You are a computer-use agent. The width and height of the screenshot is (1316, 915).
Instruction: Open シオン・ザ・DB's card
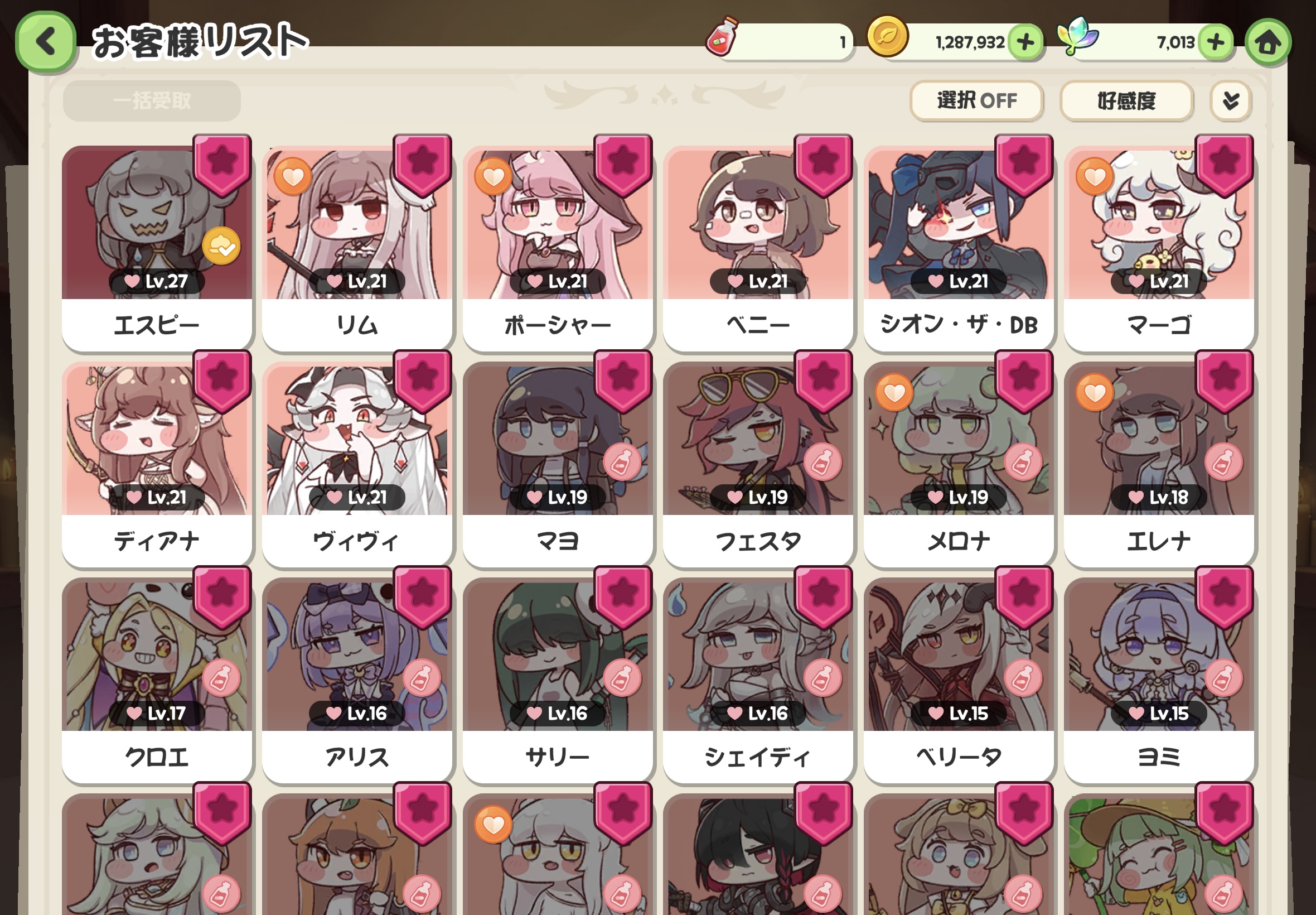point(958,247)
